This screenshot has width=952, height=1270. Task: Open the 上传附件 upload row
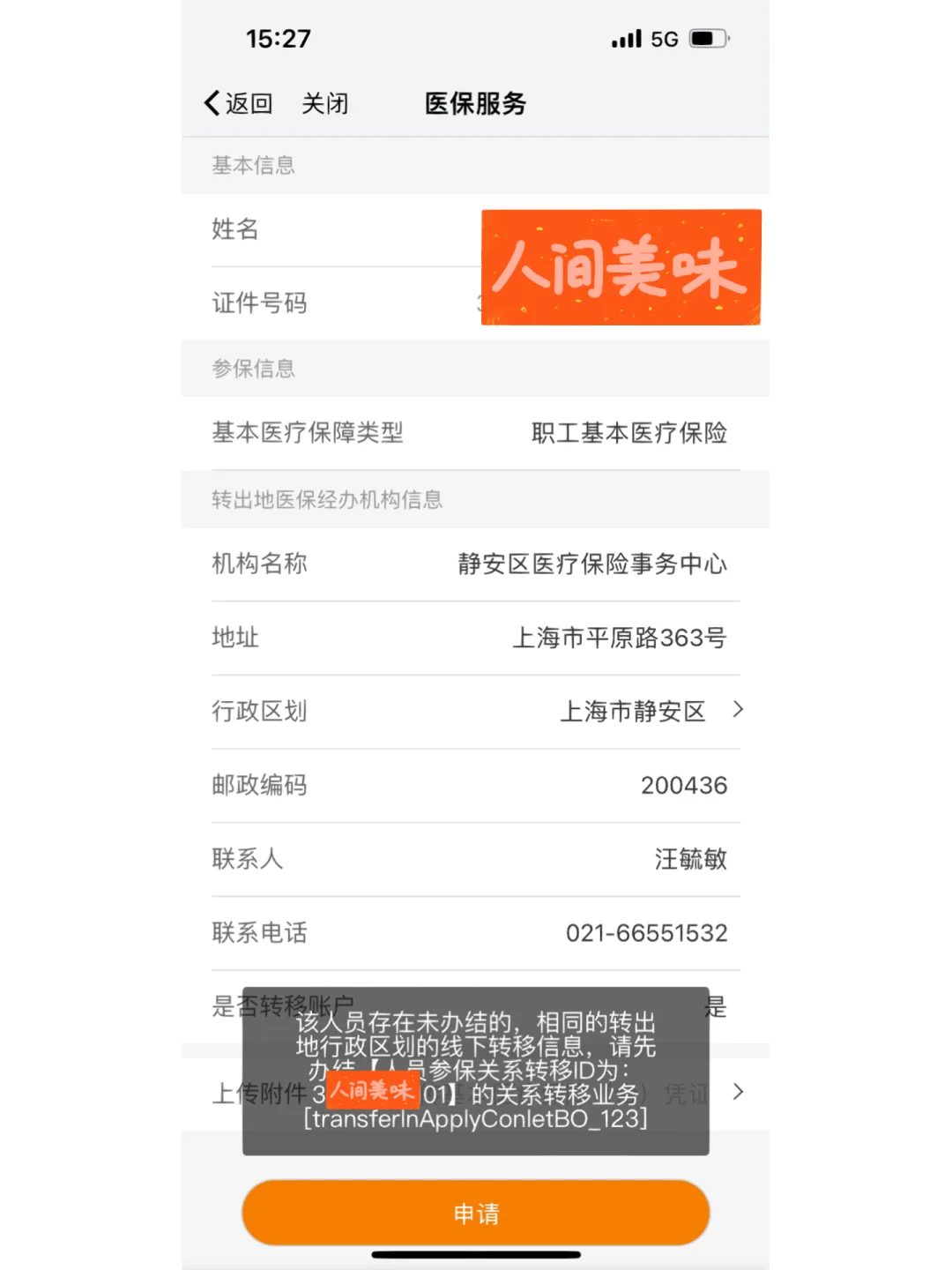coord(737,1093)
